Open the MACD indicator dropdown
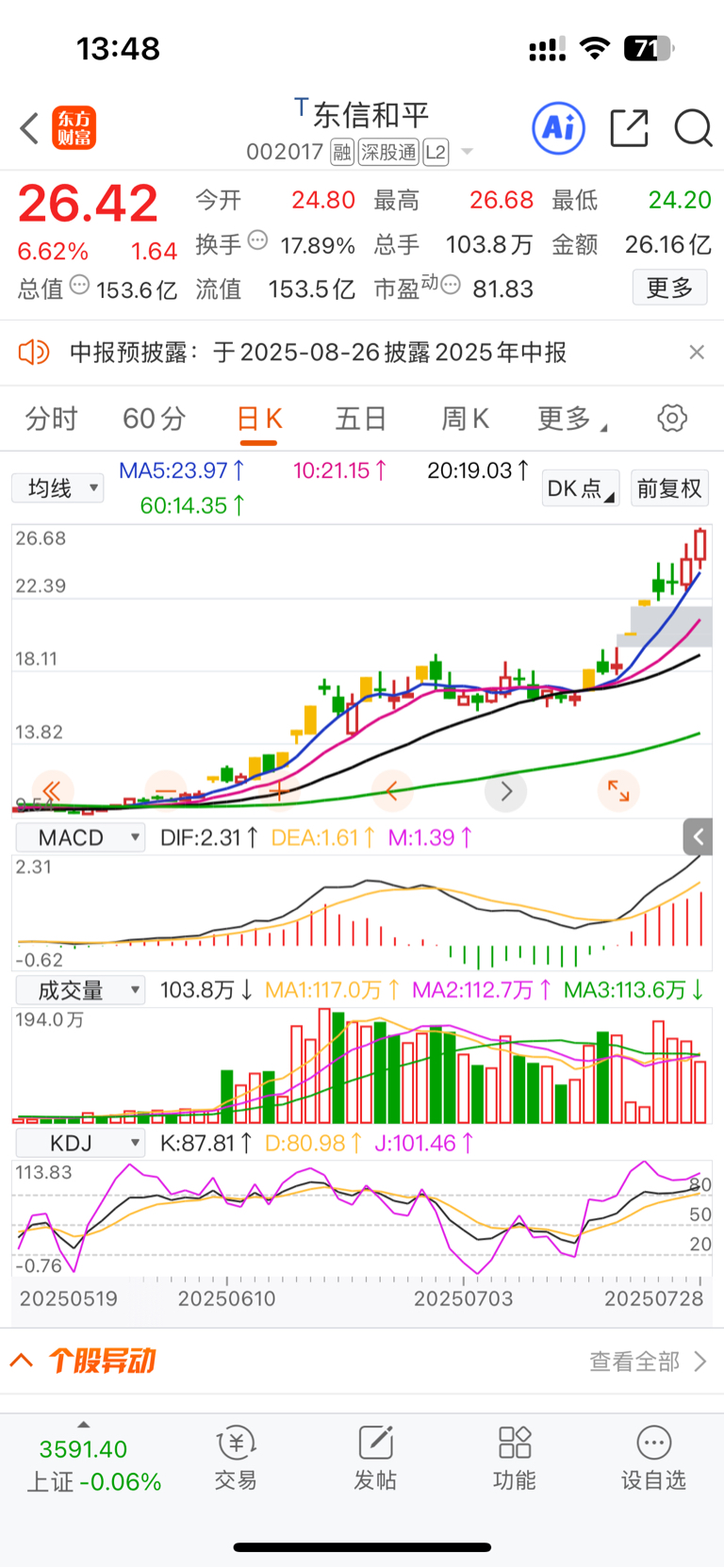Viewport: 724px width, 1568px height. coord(80,837)
